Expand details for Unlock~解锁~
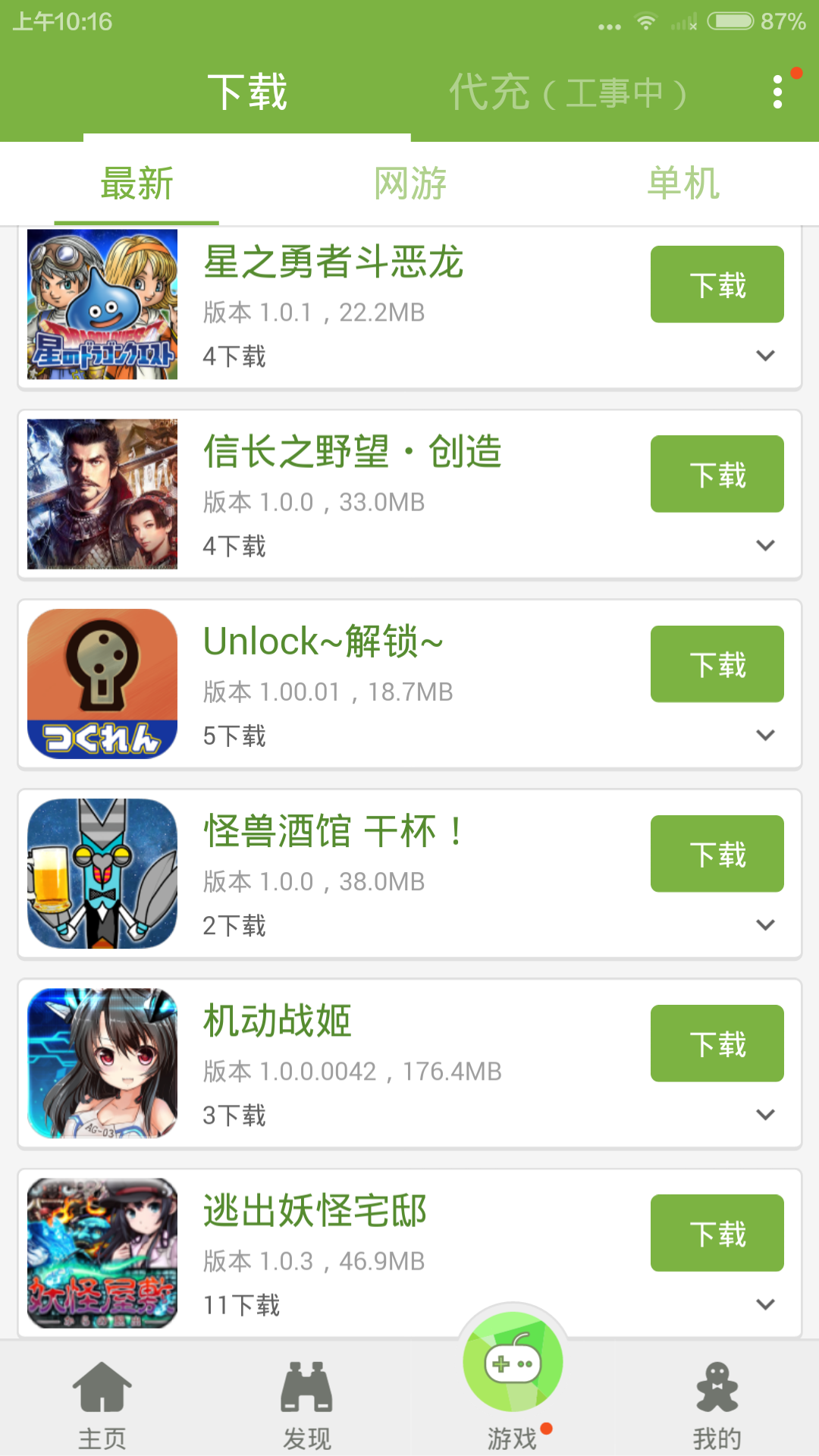The width and height of the screenshot is (819, 1456). pyautogui.click(x=766, y=735)
